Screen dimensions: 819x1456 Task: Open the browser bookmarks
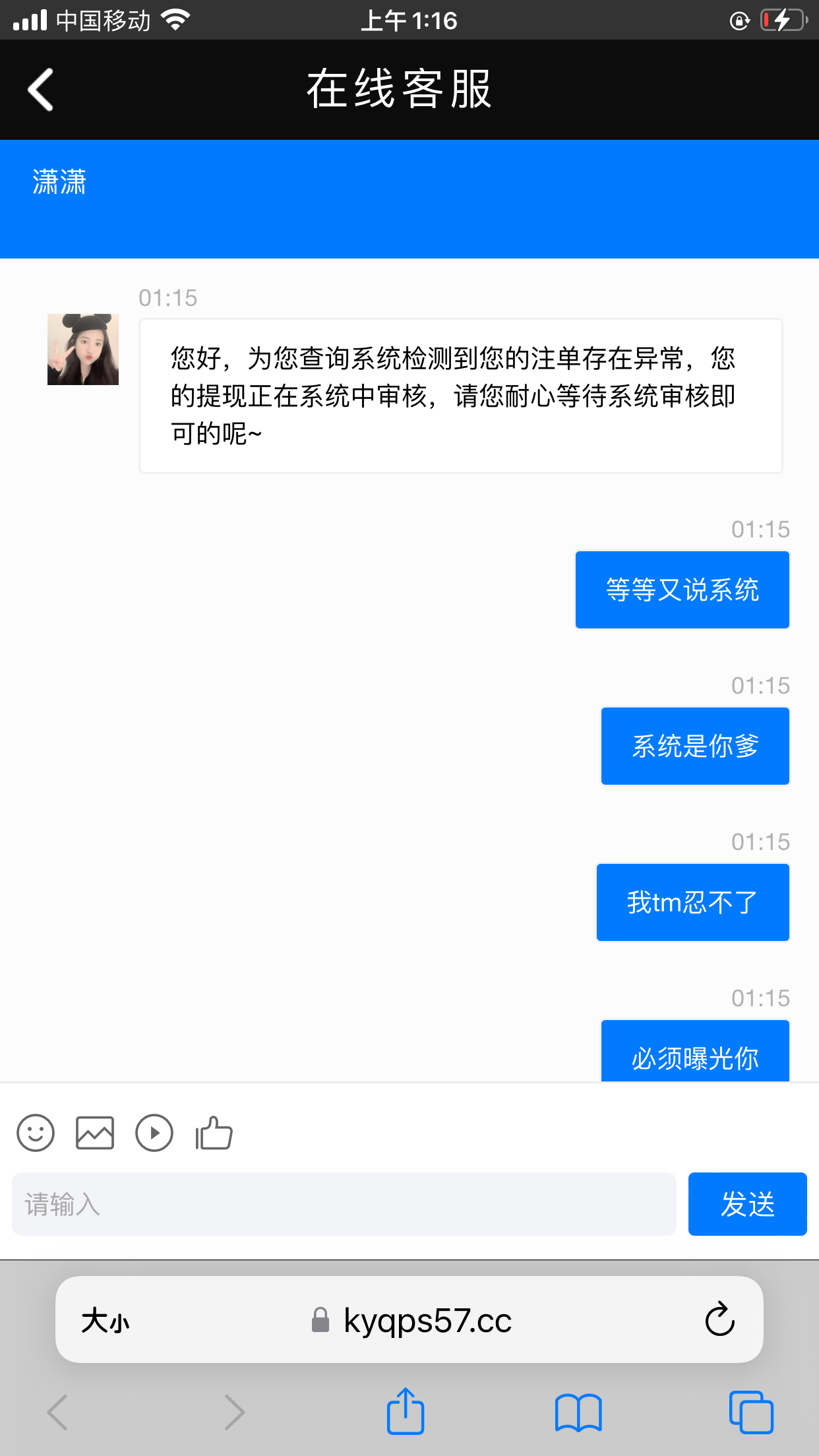578,1412
